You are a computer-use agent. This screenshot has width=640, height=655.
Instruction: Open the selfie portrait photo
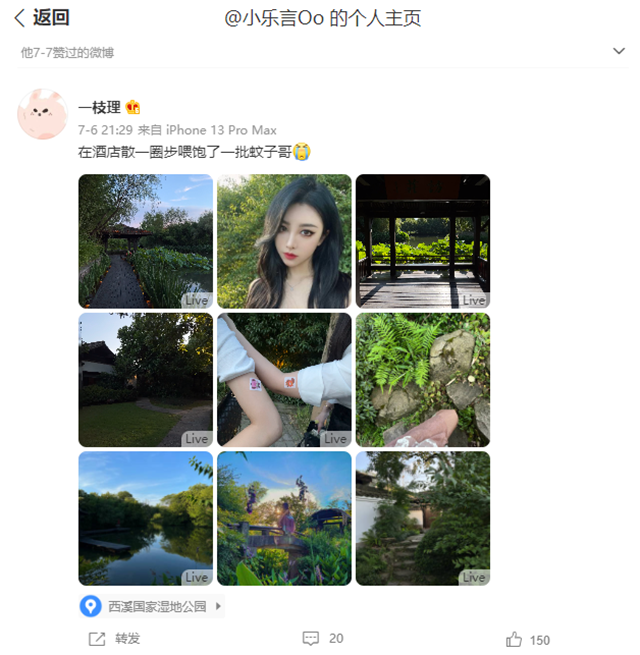(284, 241)
